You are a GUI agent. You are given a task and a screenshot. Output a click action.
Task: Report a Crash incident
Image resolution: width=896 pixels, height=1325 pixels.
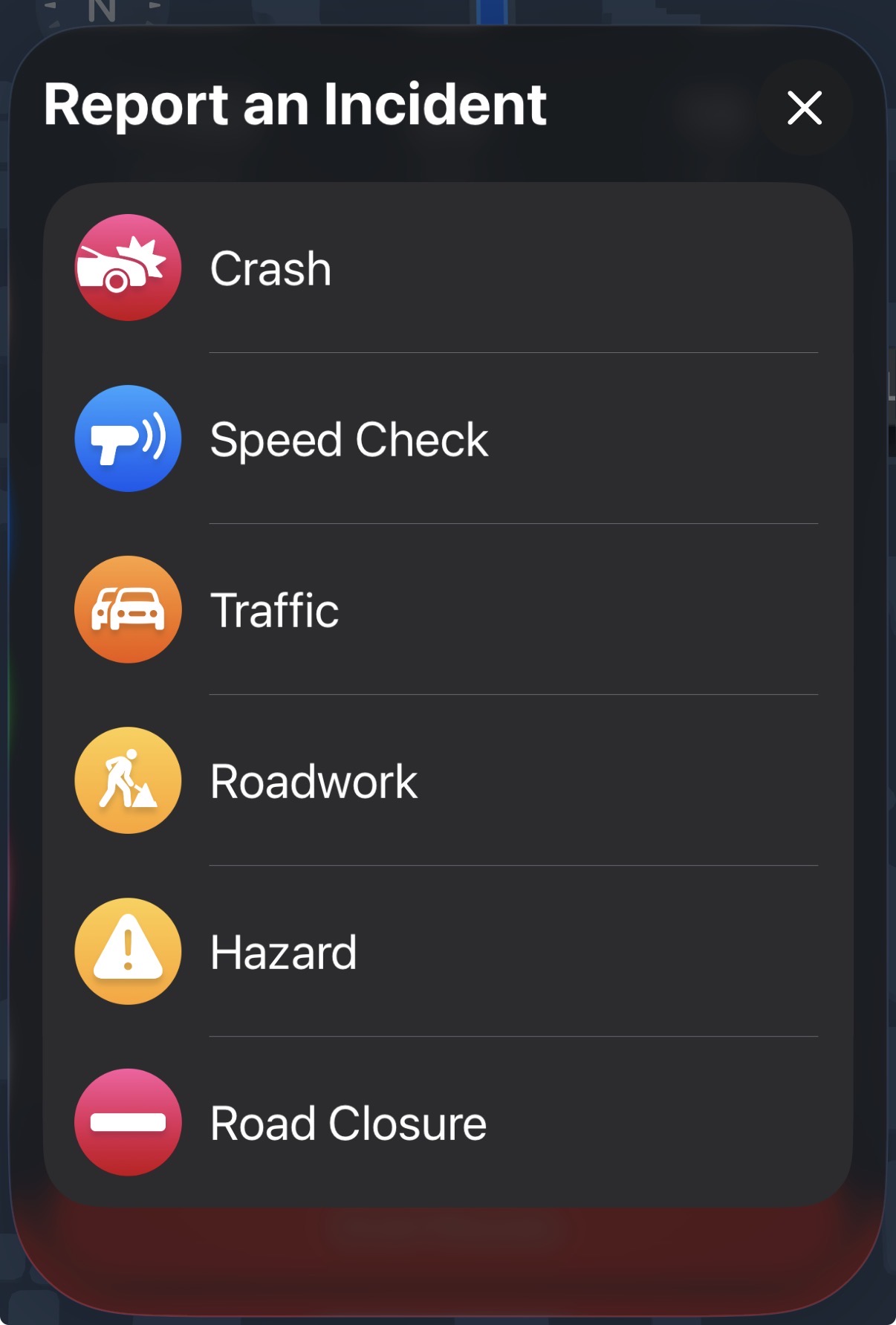point(447,268)
